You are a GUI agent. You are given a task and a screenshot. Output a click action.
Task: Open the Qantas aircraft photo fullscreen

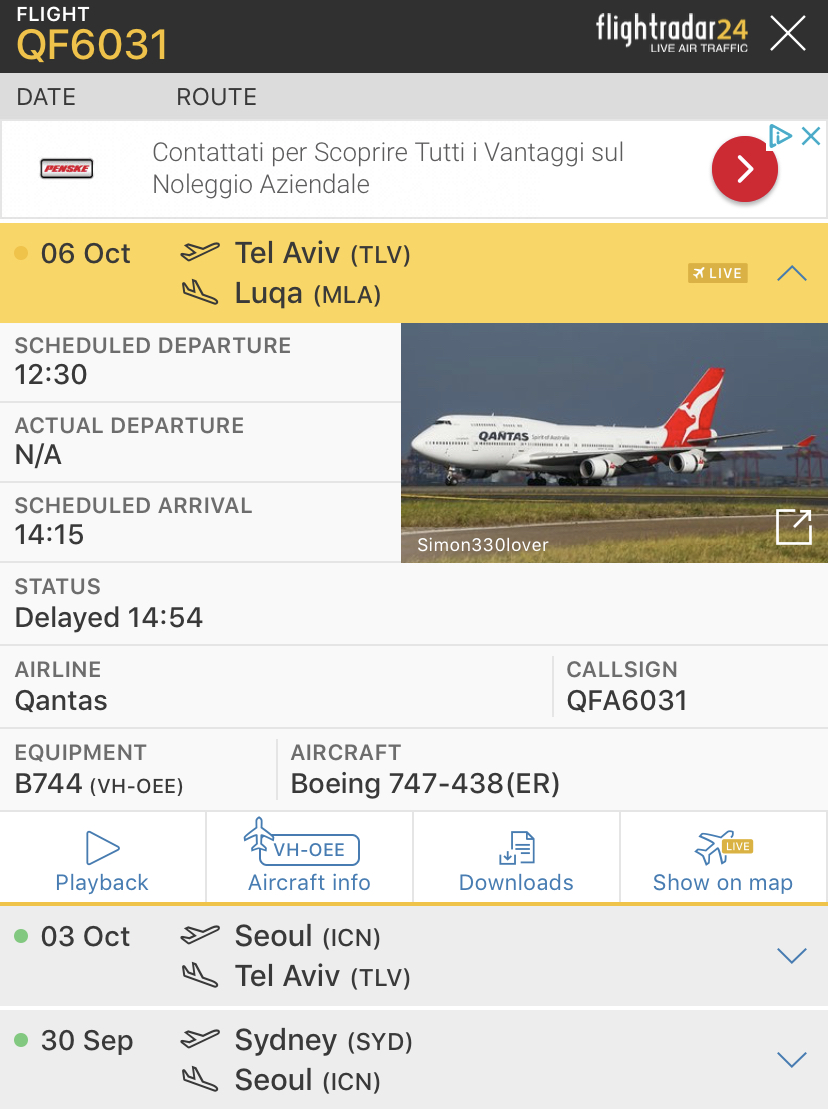point(793,526)
